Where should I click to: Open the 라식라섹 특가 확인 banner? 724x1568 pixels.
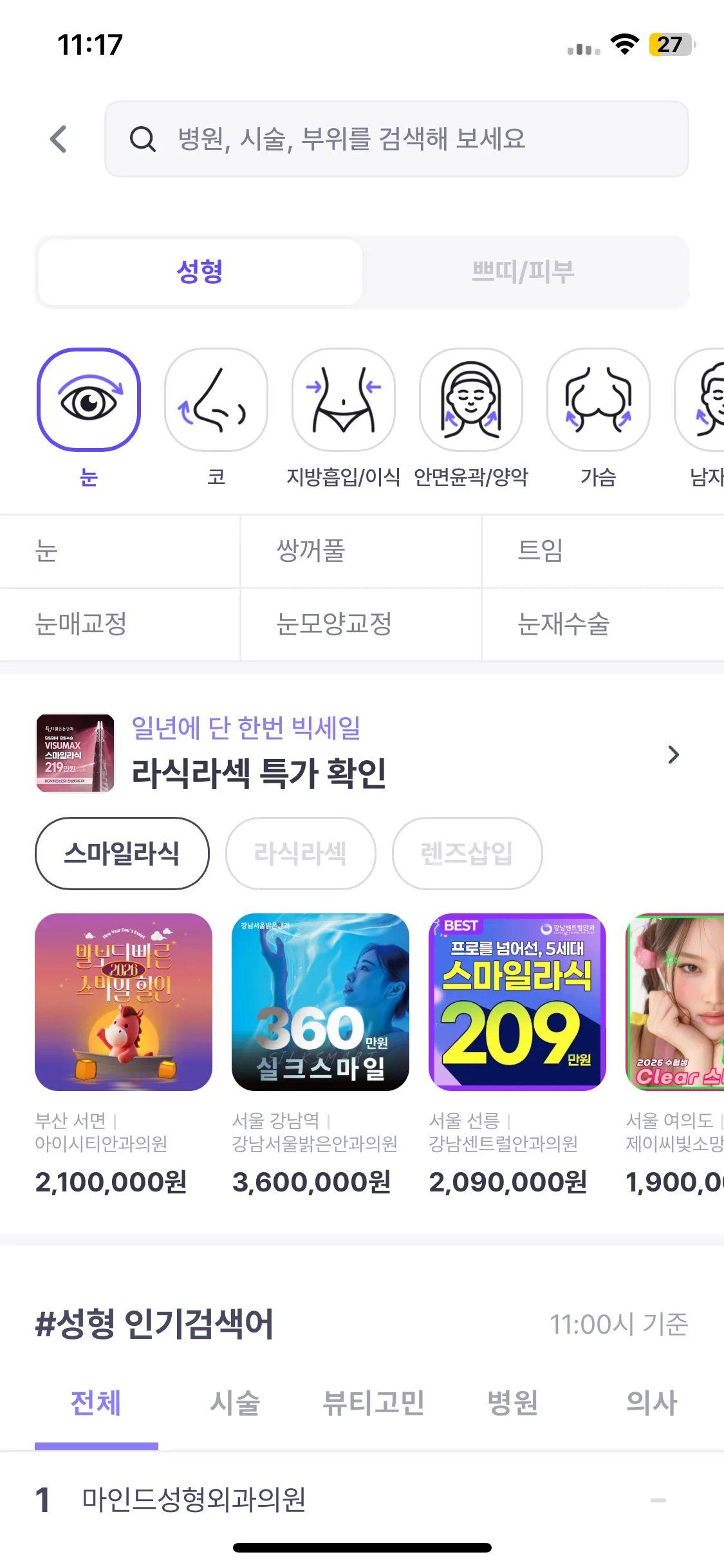(x=361, y=753)
